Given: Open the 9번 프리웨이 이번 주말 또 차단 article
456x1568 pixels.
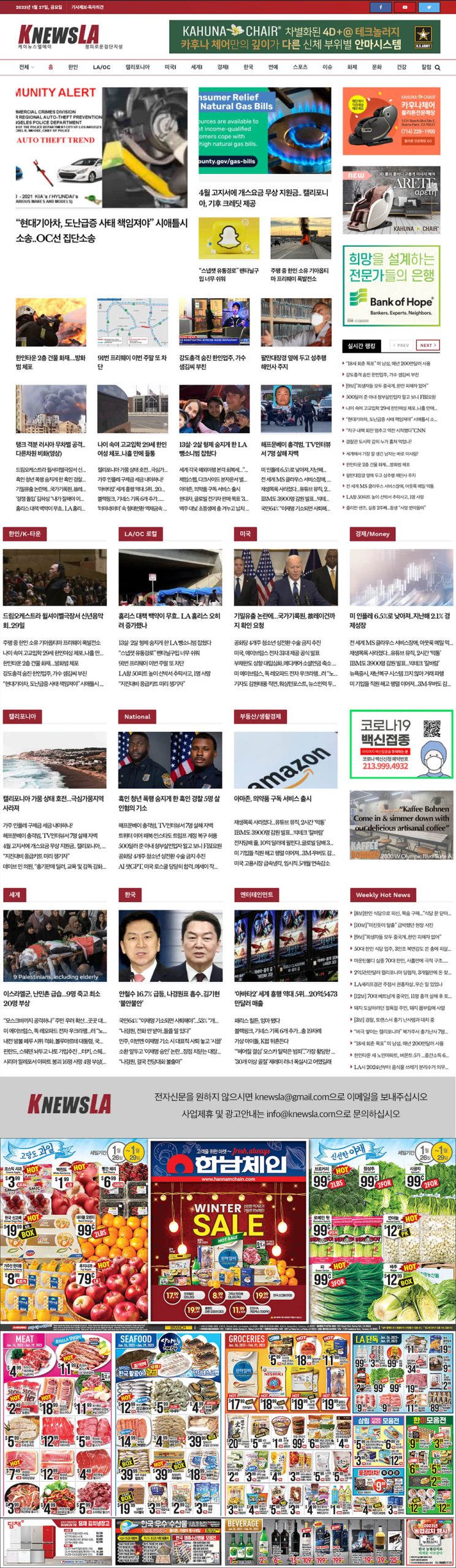Looking at the screenshot, I should 132,362.
